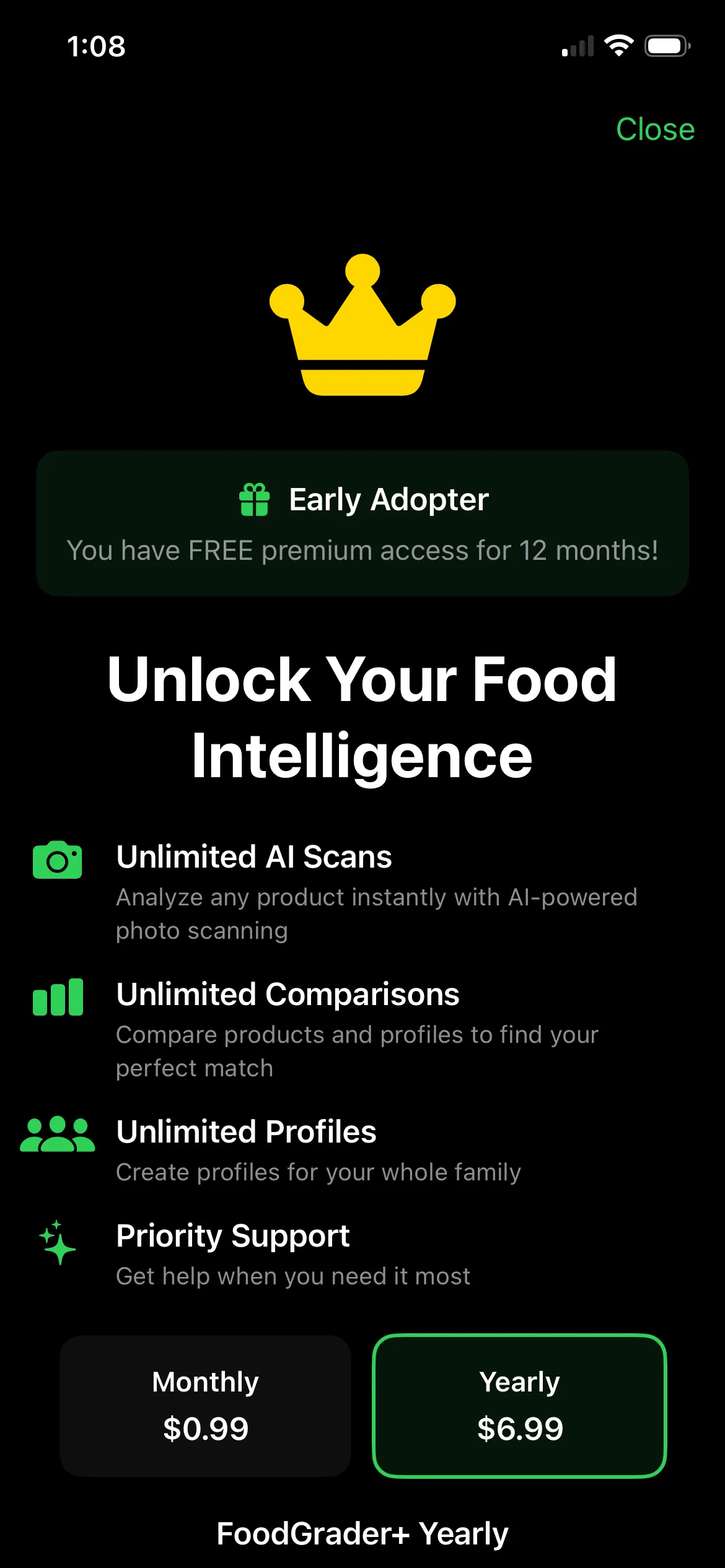Expand the Early Adopter banner

coord(362,522)
